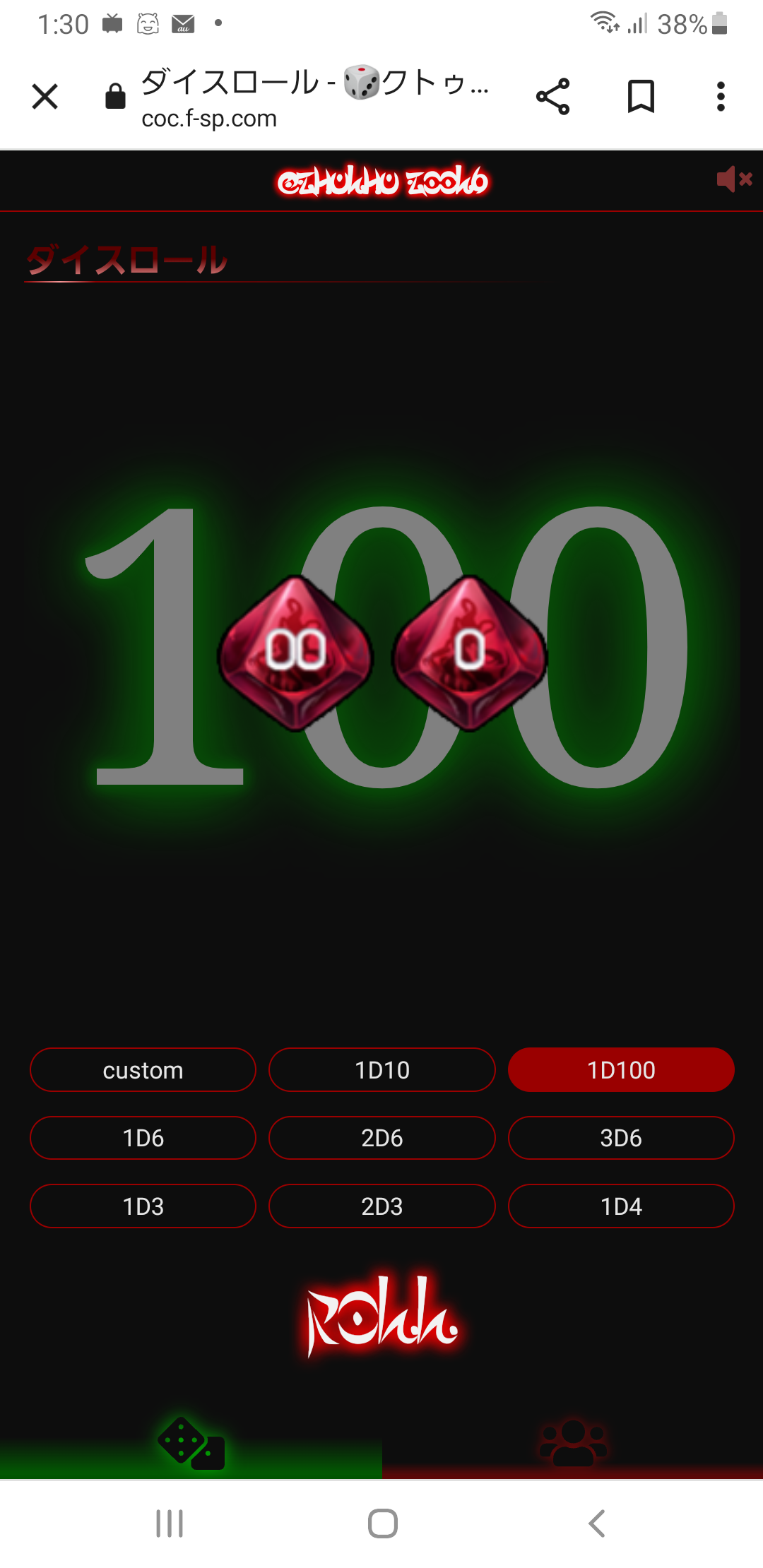
Task: Select the 3D6 dice
Action: (620, 1138)
